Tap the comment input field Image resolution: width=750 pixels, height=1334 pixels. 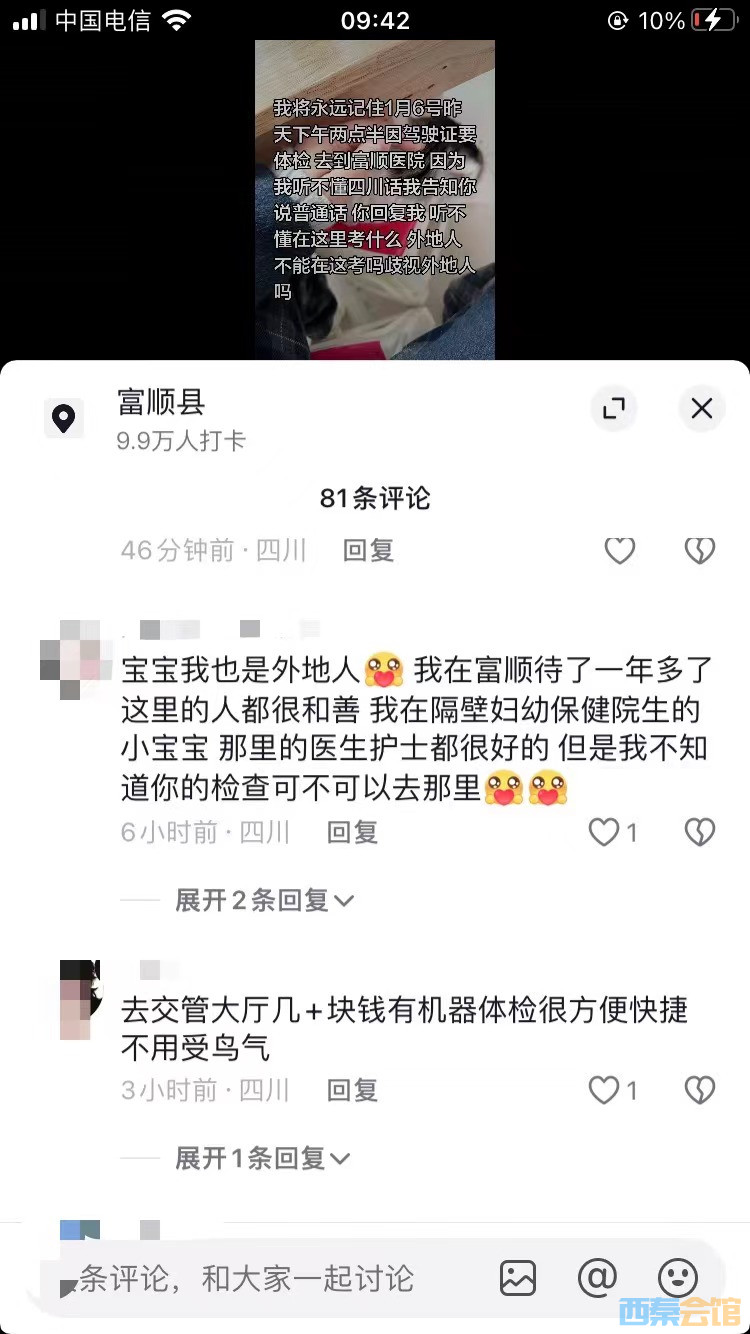click(x=260, y=1278)
